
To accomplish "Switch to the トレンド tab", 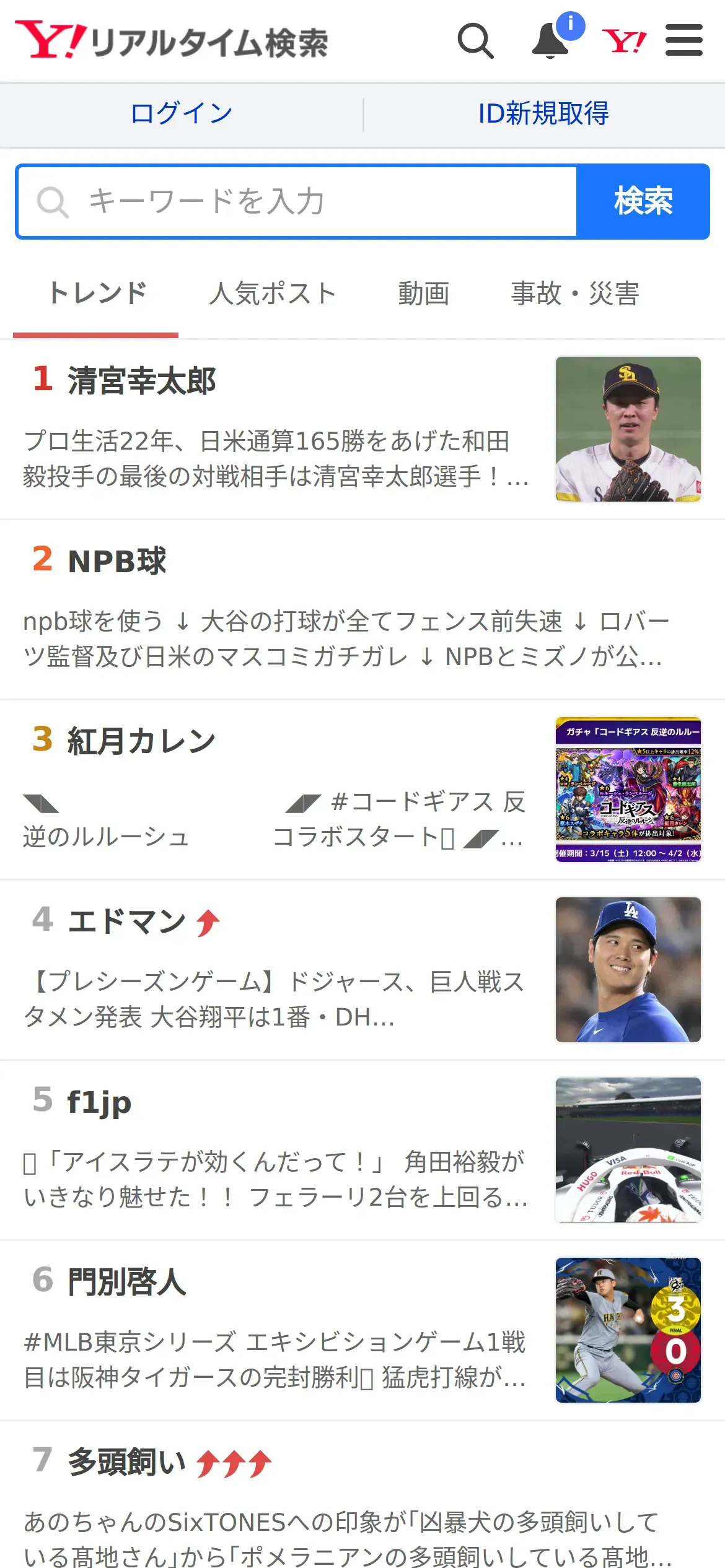I will (x=97, y=294).
